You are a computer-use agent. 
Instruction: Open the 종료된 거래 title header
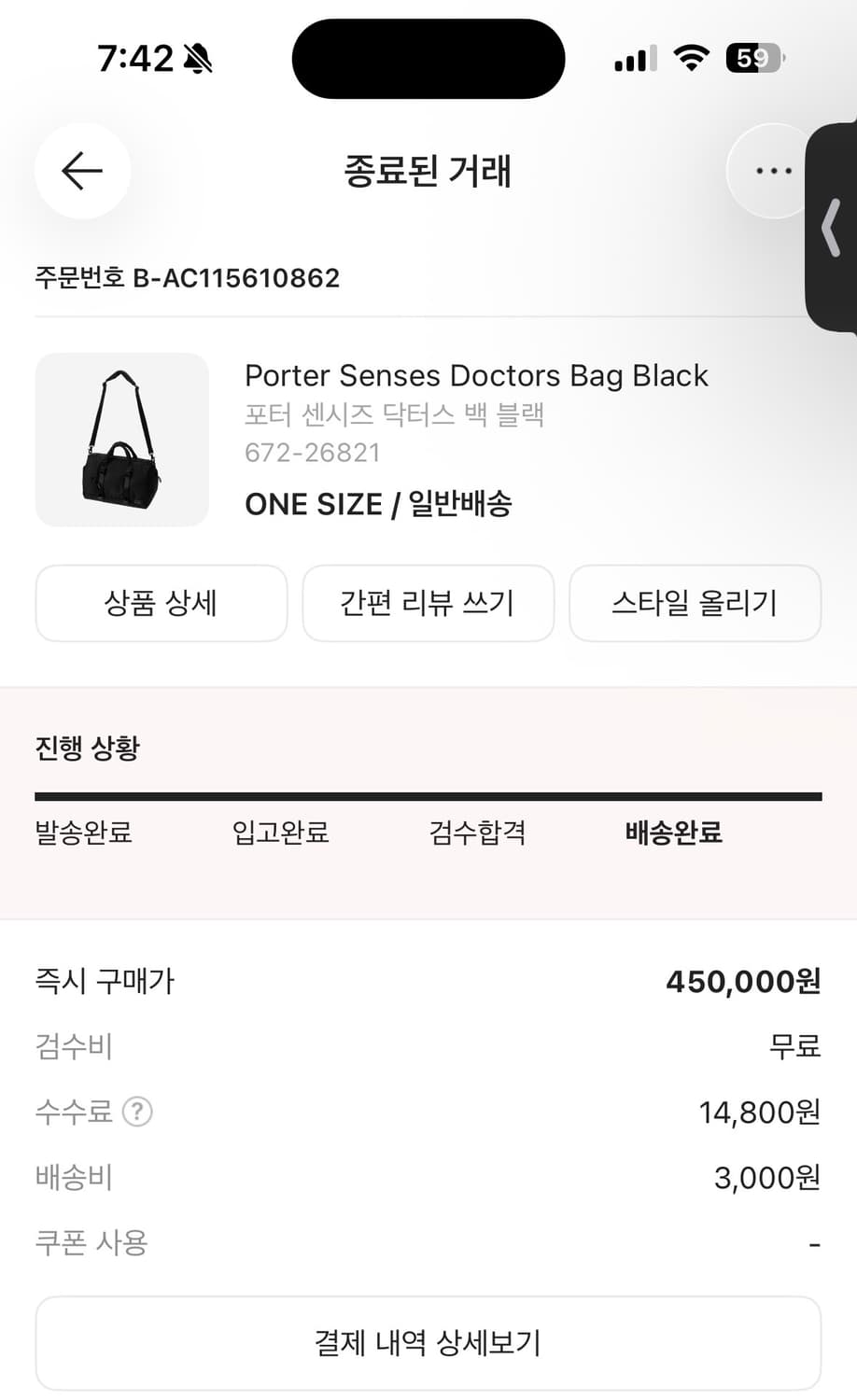[428, 171]
